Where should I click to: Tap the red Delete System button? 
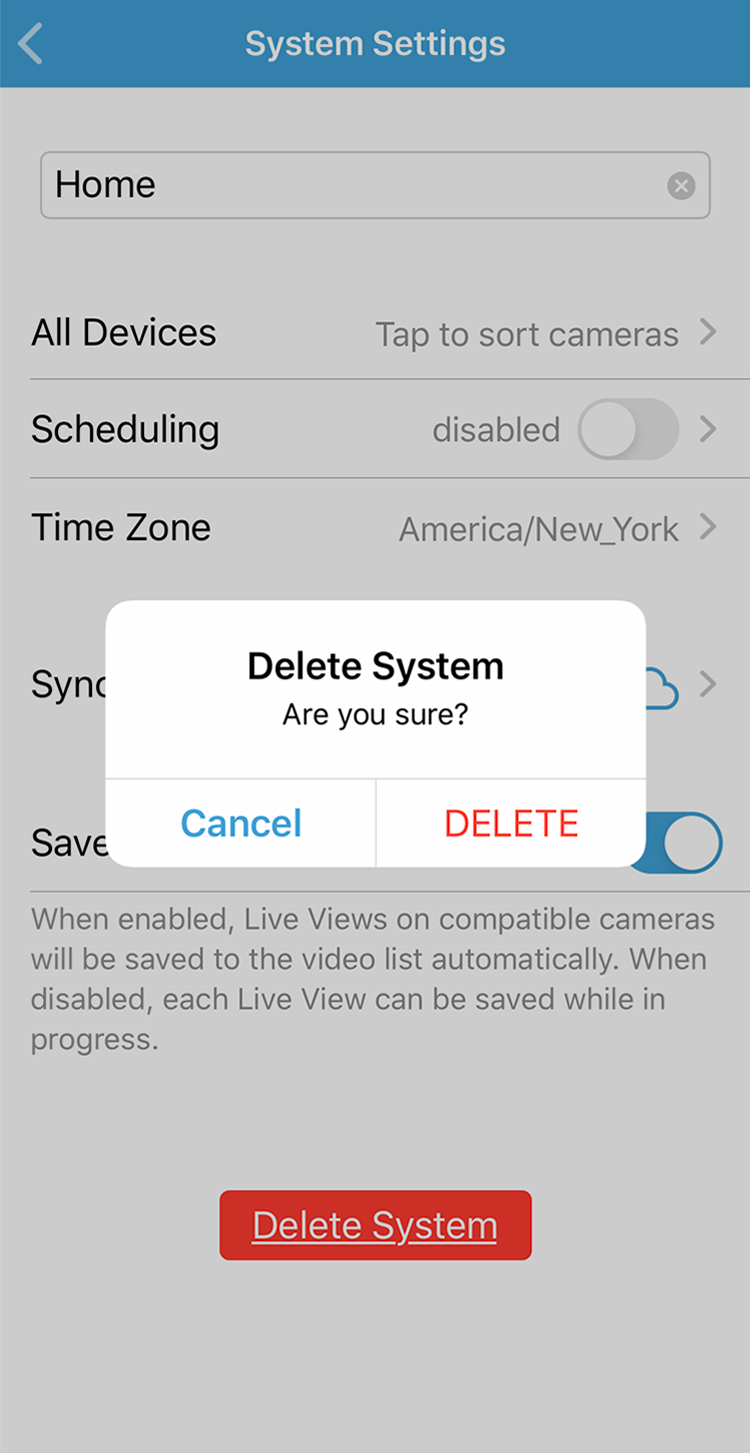click(x=375, y=1225)
